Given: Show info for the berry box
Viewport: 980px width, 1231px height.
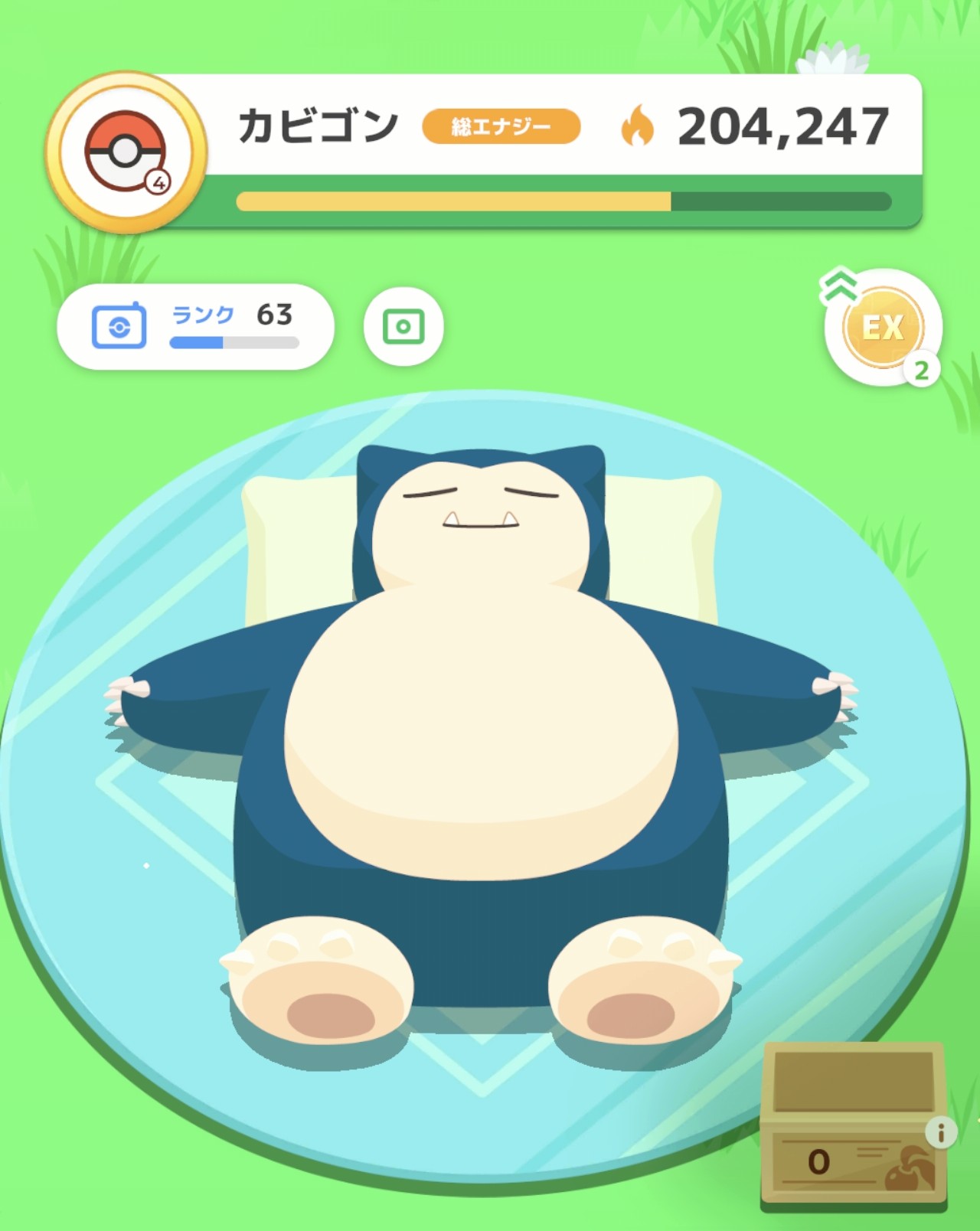Looking at the screenshot, I should 941,1131.
